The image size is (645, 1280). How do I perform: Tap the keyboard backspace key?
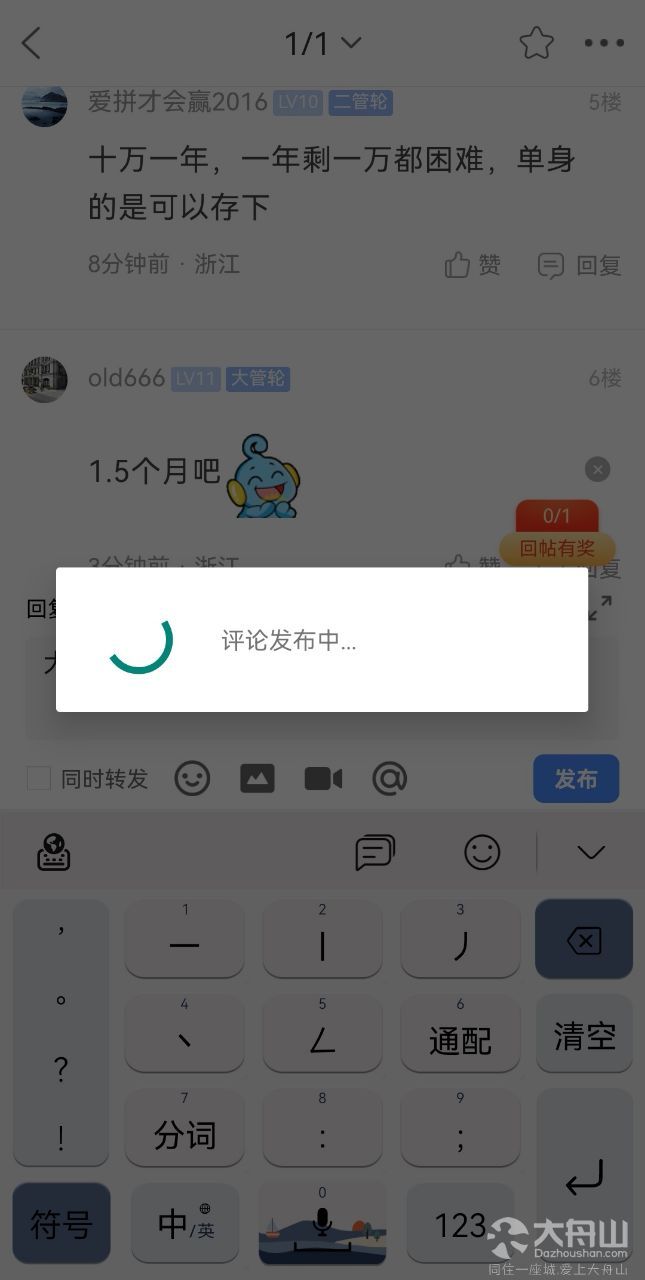(x=584, y=940)
